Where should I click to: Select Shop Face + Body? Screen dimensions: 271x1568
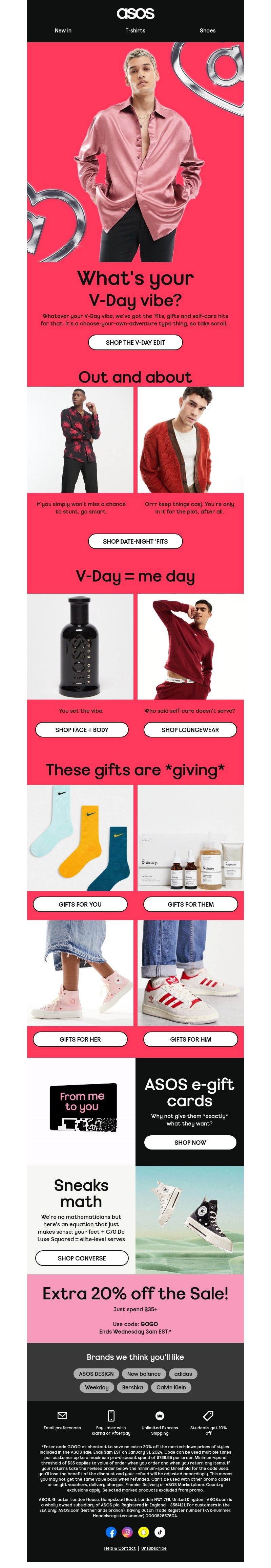82,729
